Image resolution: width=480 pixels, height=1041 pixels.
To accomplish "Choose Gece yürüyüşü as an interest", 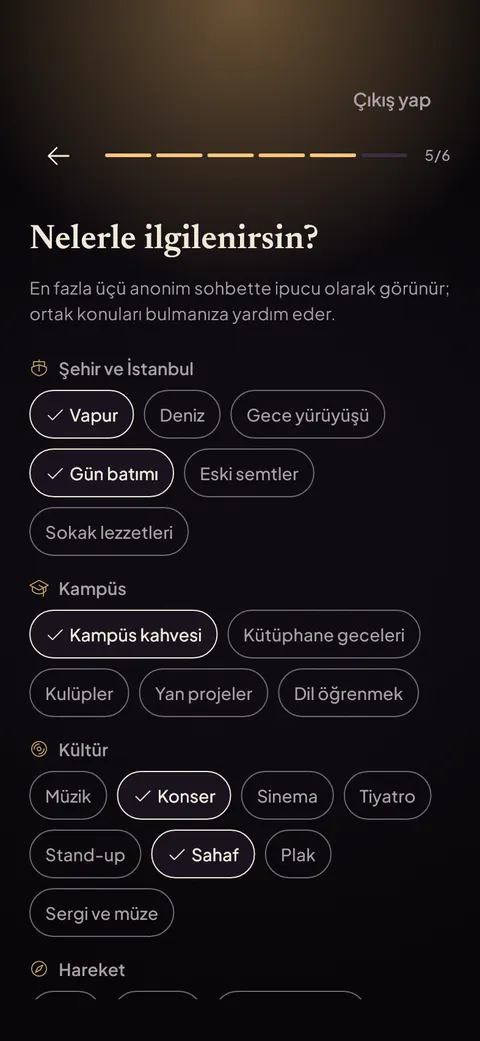I will (x=307, y=415).
